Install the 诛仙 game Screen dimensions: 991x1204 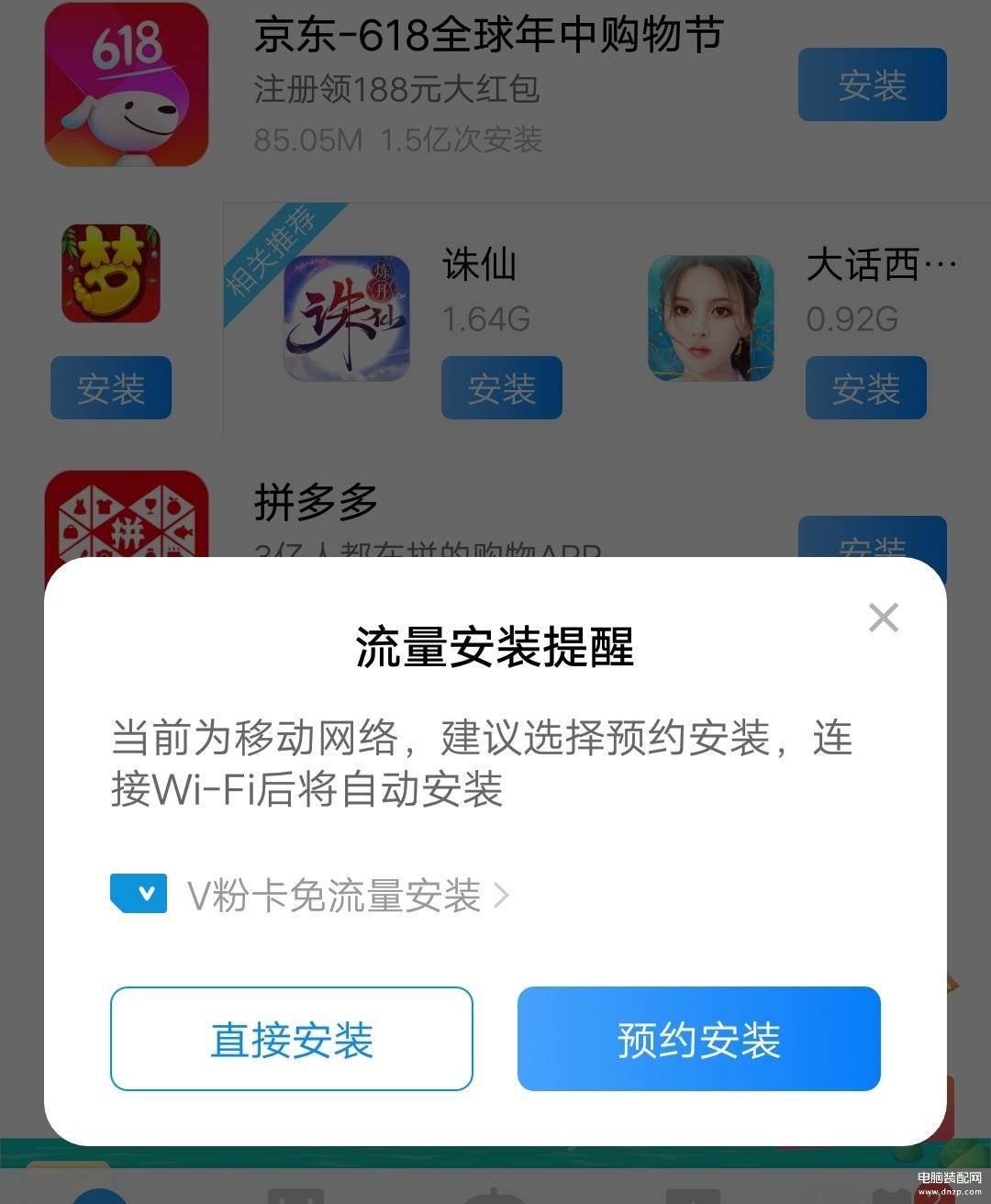click(501, 388)
